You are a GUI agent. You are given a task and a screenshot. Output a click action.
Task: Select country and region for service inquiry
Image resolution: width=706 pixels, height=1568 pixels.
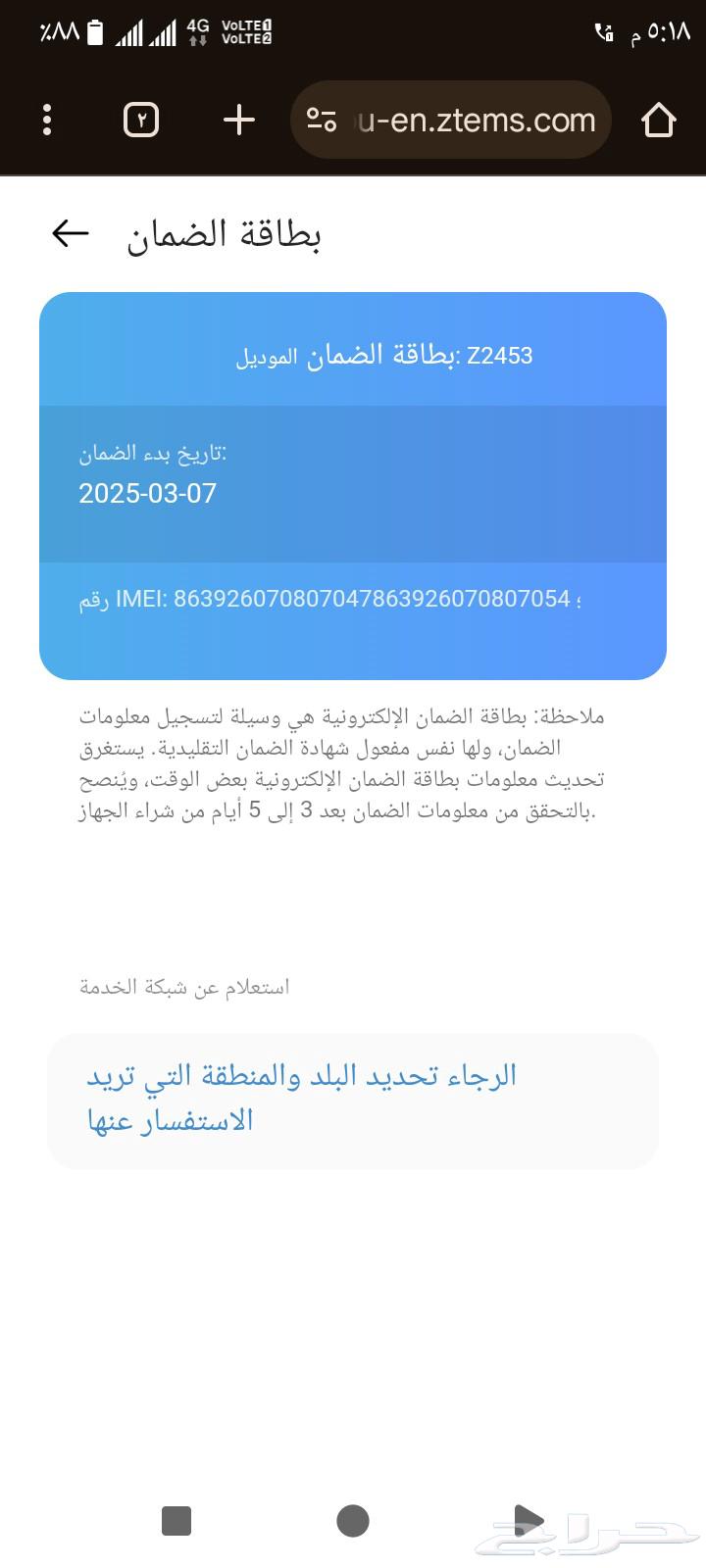pyautogui.click(x=352, y=1100)
